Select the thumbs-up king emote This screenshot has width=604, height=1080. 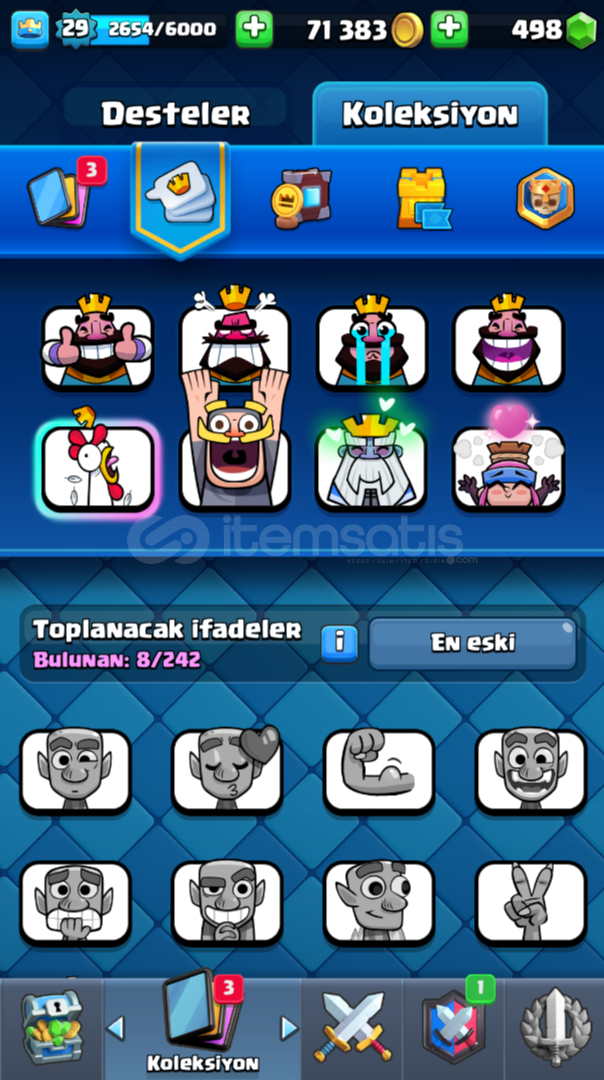[97, 342]
